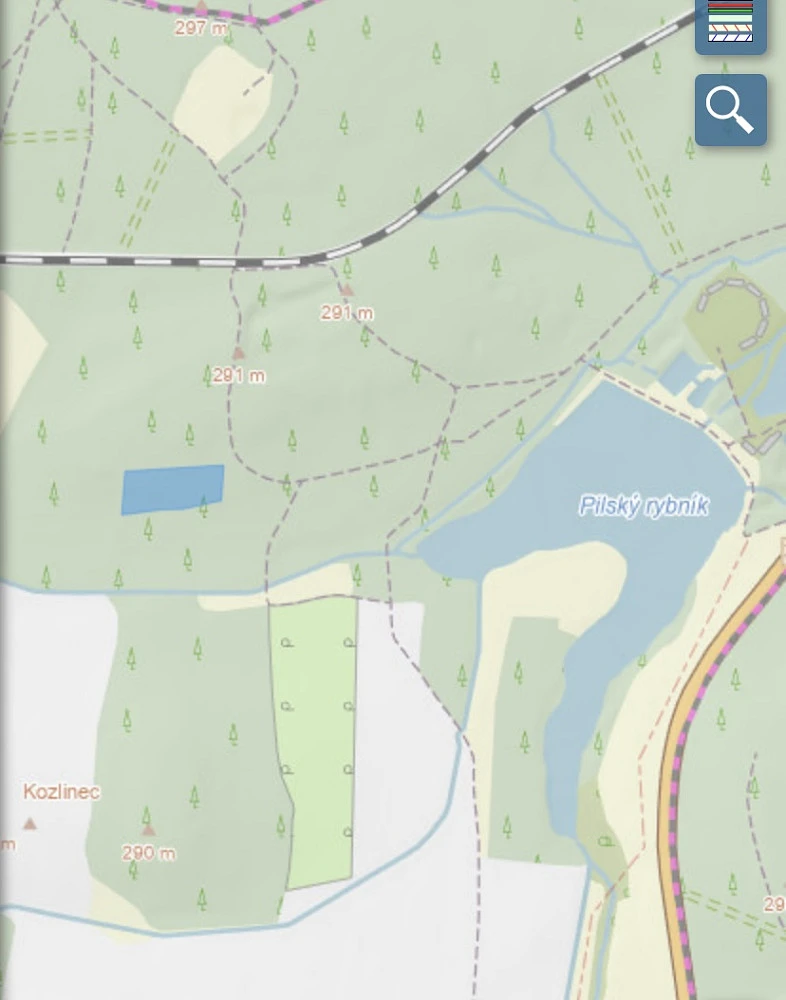786x1000 pixels.
Task: Open the search magnifier button
Action: [730, 110]
